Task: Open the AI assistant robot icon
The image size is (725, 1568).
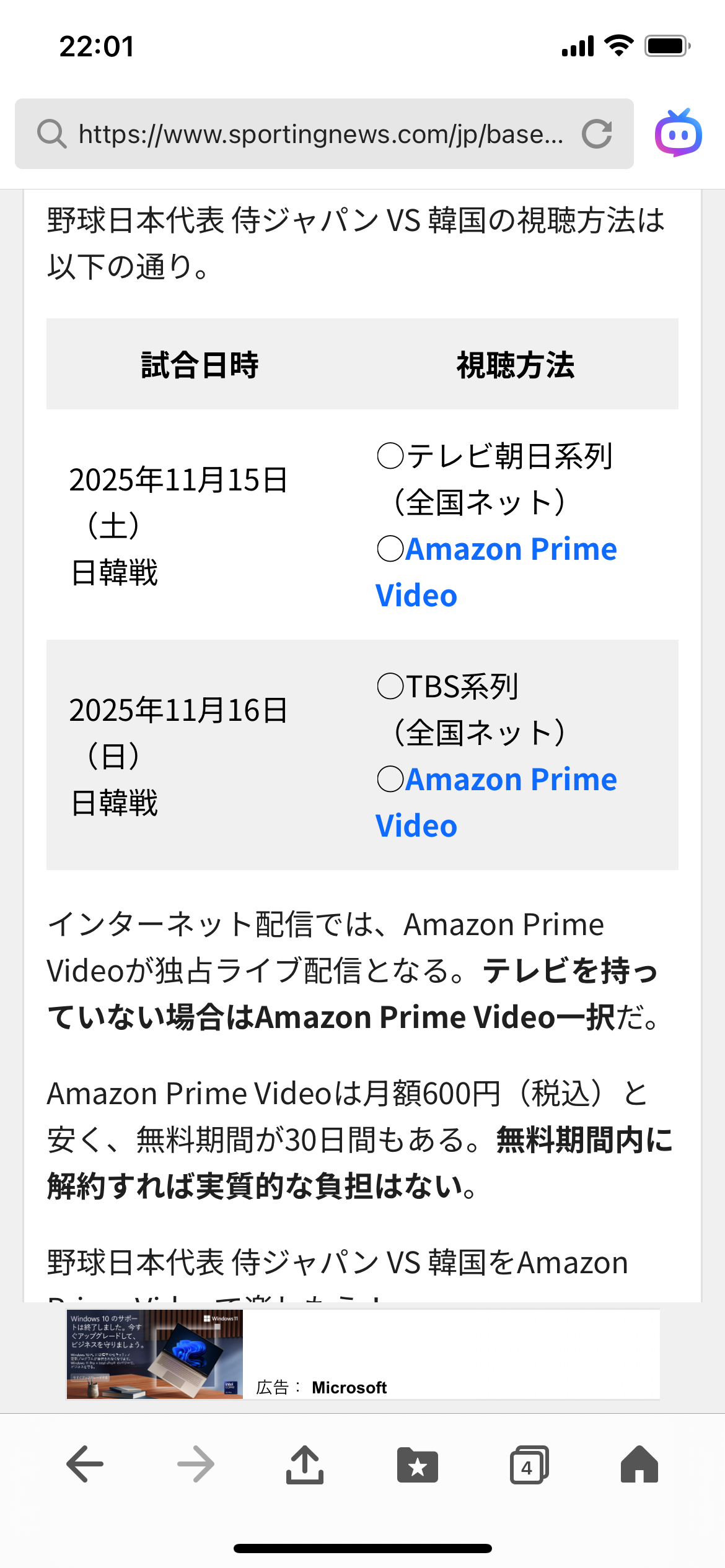Action: click(678, 133)
